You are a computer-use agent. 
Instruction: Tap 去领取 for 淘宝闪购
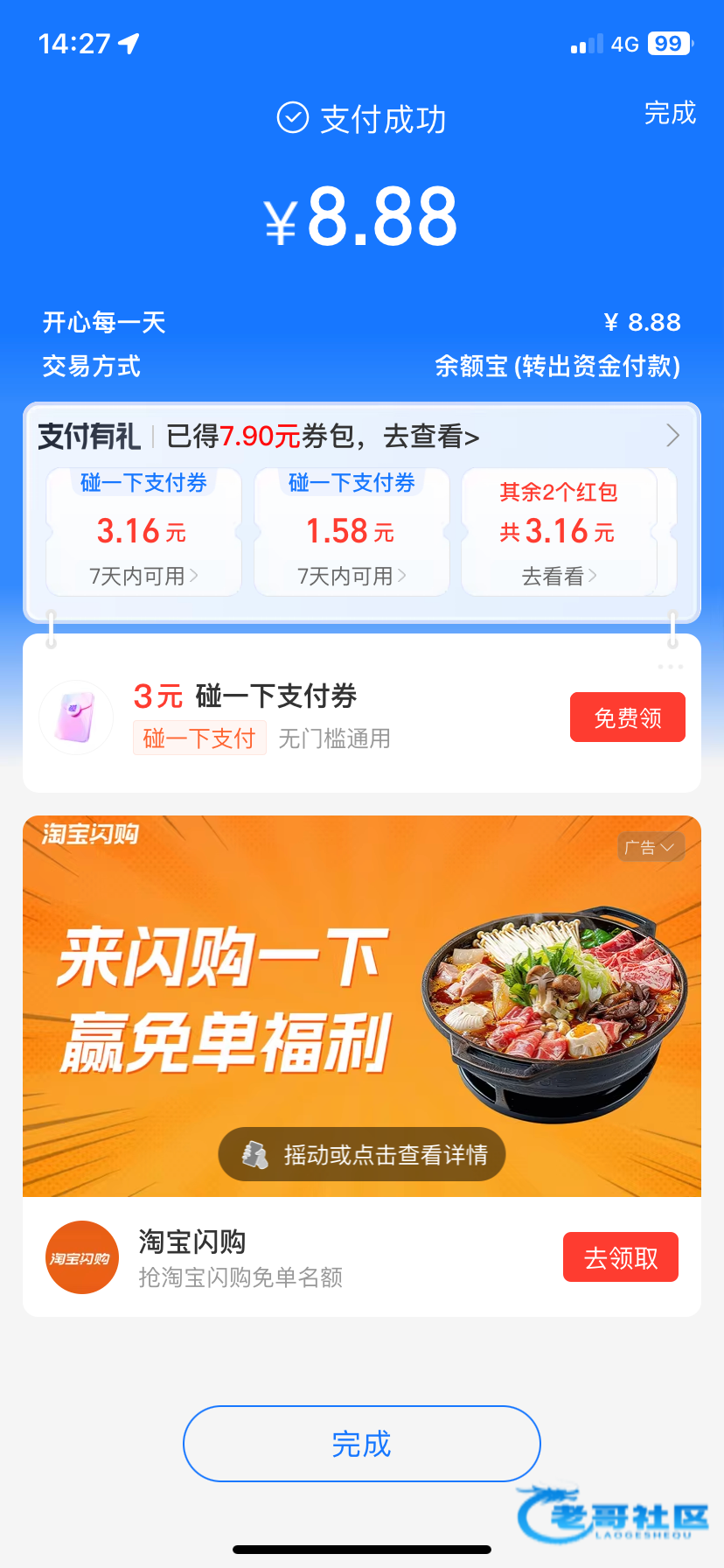pos(620,1257)
